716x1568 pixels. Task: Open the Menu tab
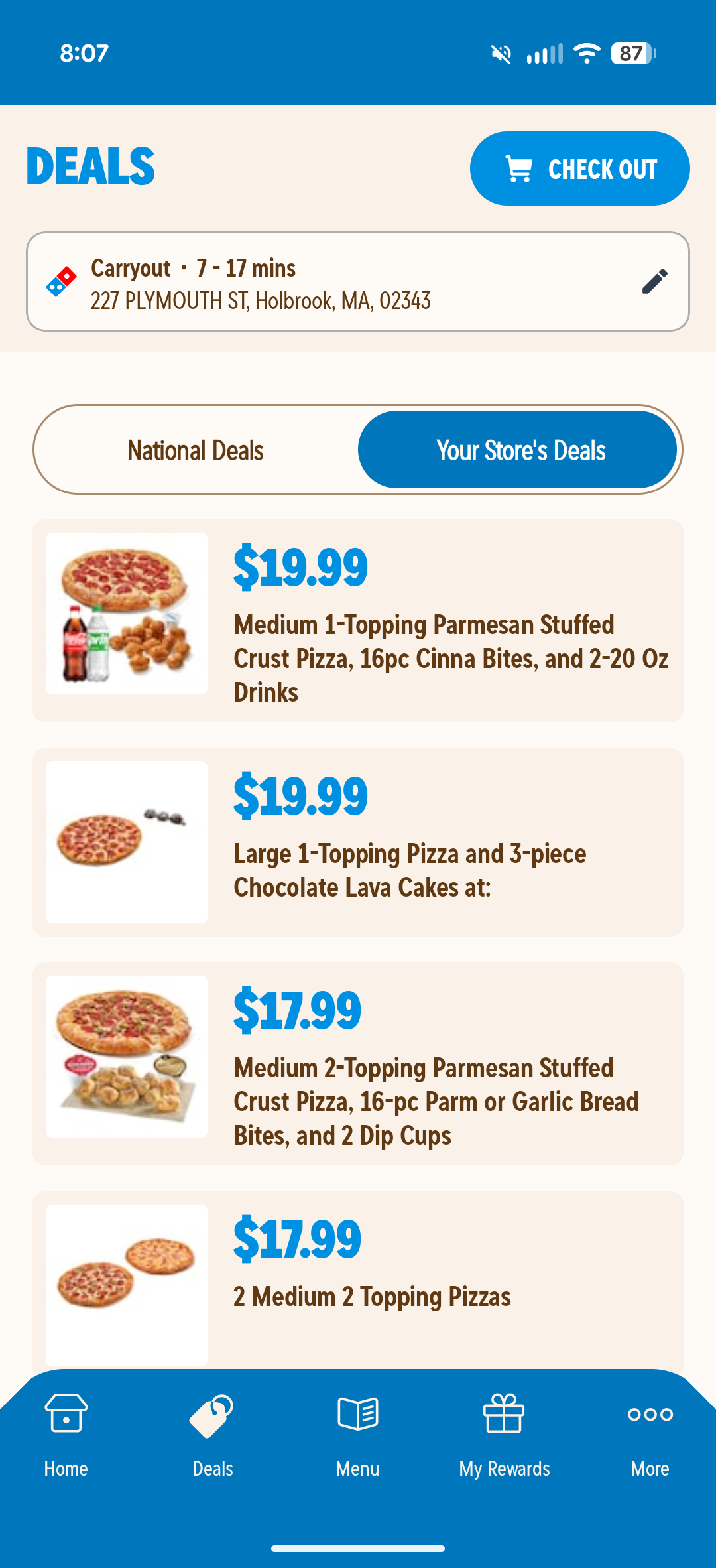coord(358,1433)
